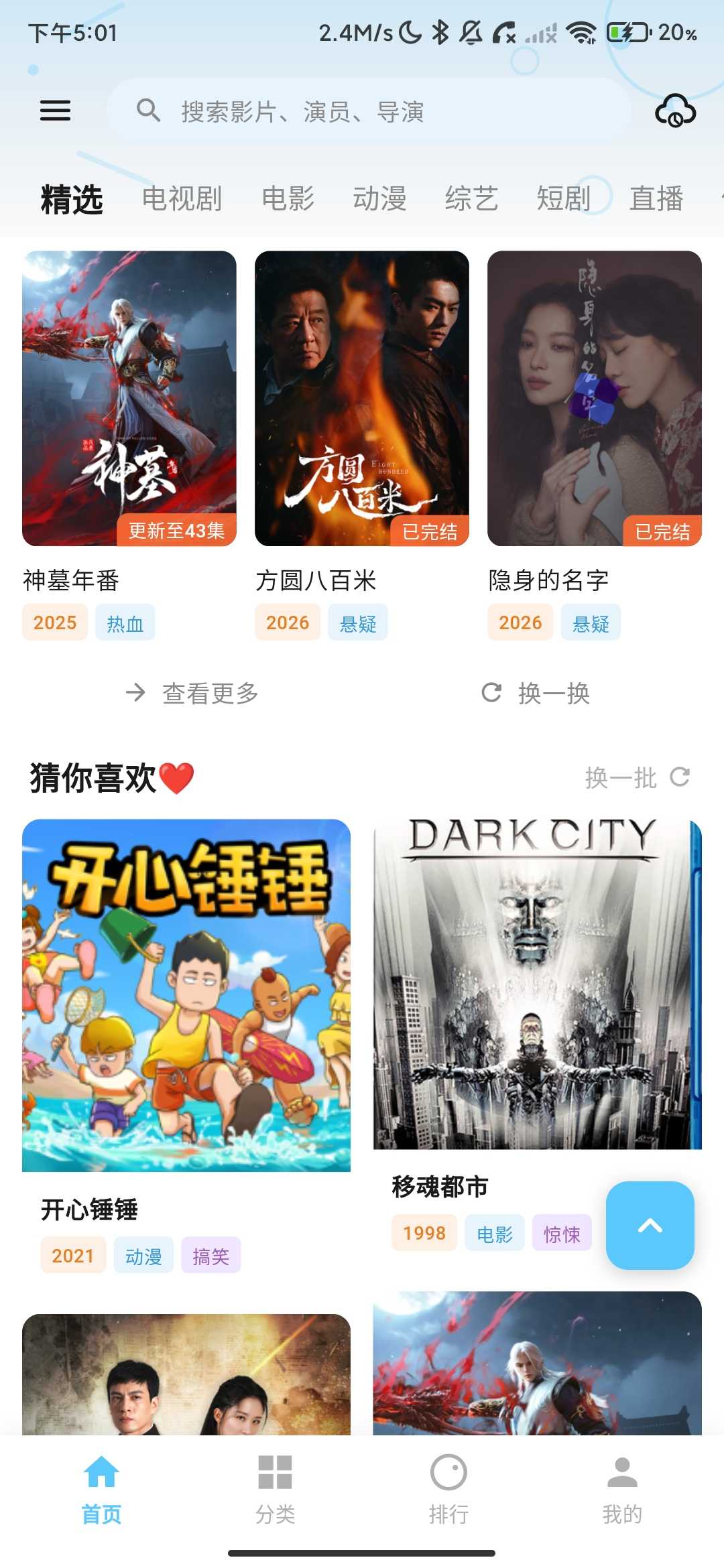Open the 排行 bottom tab
Screen dimensions: 724x1568
448,1486
